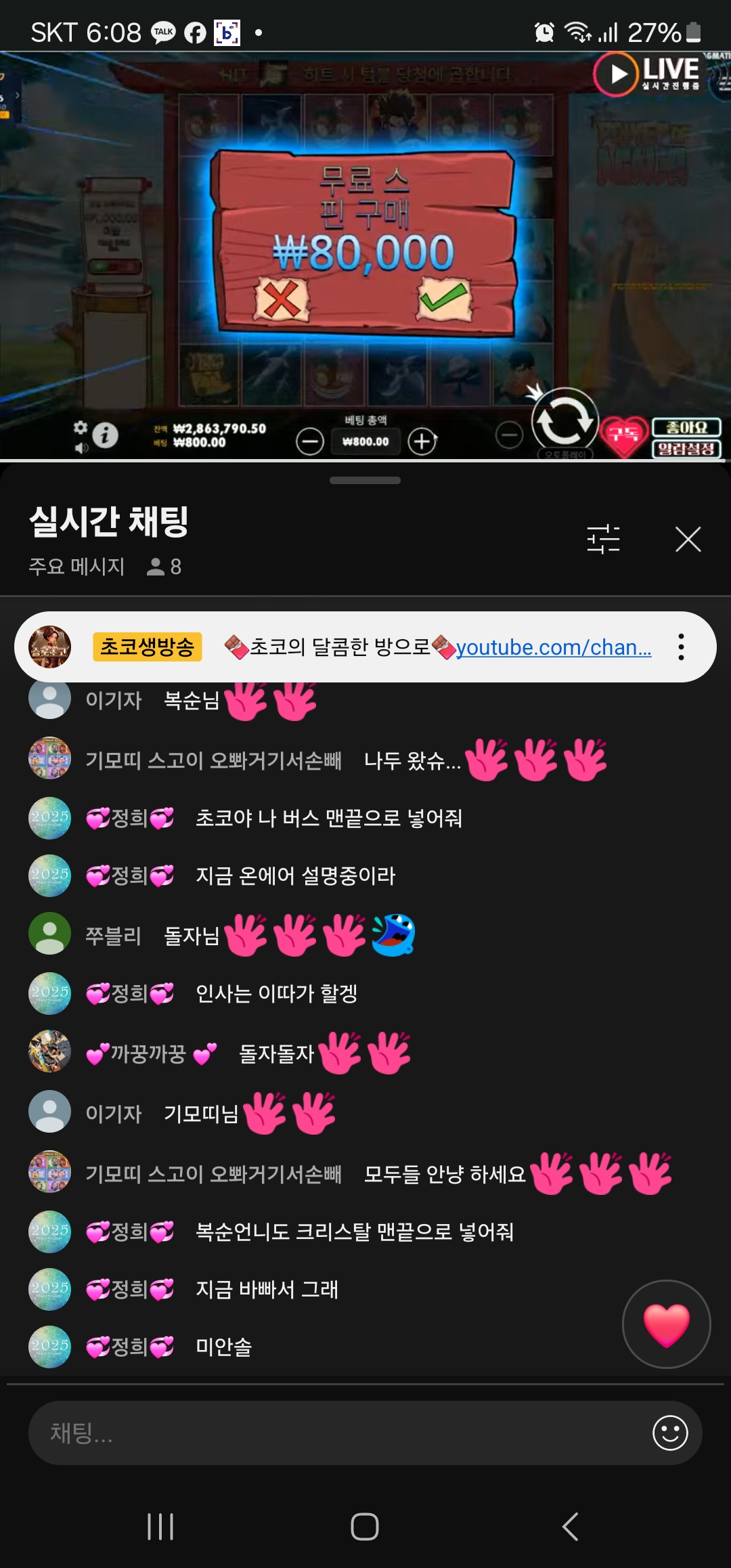The width and height of the screenshot is (731, 1568).
Task: Open the emoji picker in chat box
Action: tap(670, 1433)
